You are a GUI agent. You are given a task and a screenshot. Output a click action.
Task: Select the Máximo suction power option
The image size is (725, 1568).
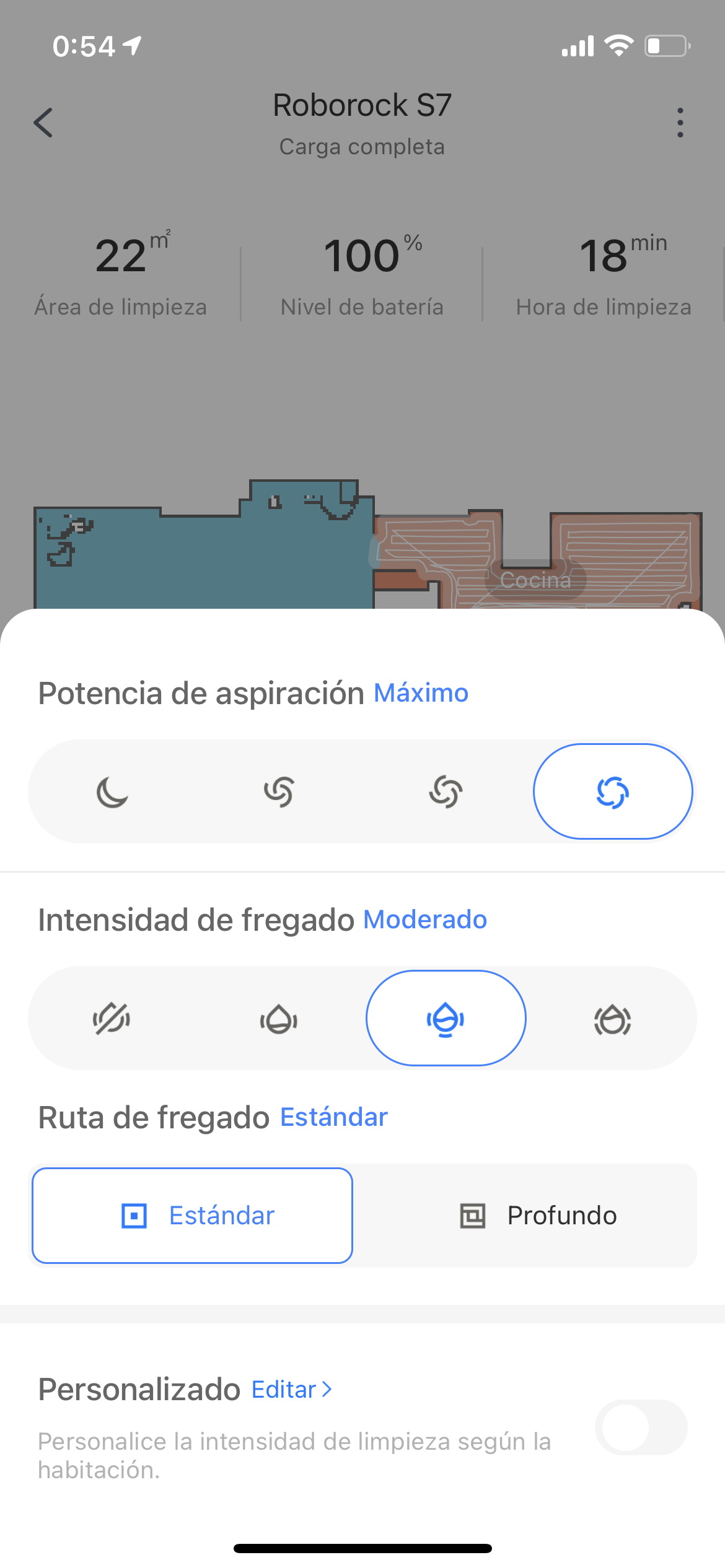pyautogui.click(x=613, y=792)
